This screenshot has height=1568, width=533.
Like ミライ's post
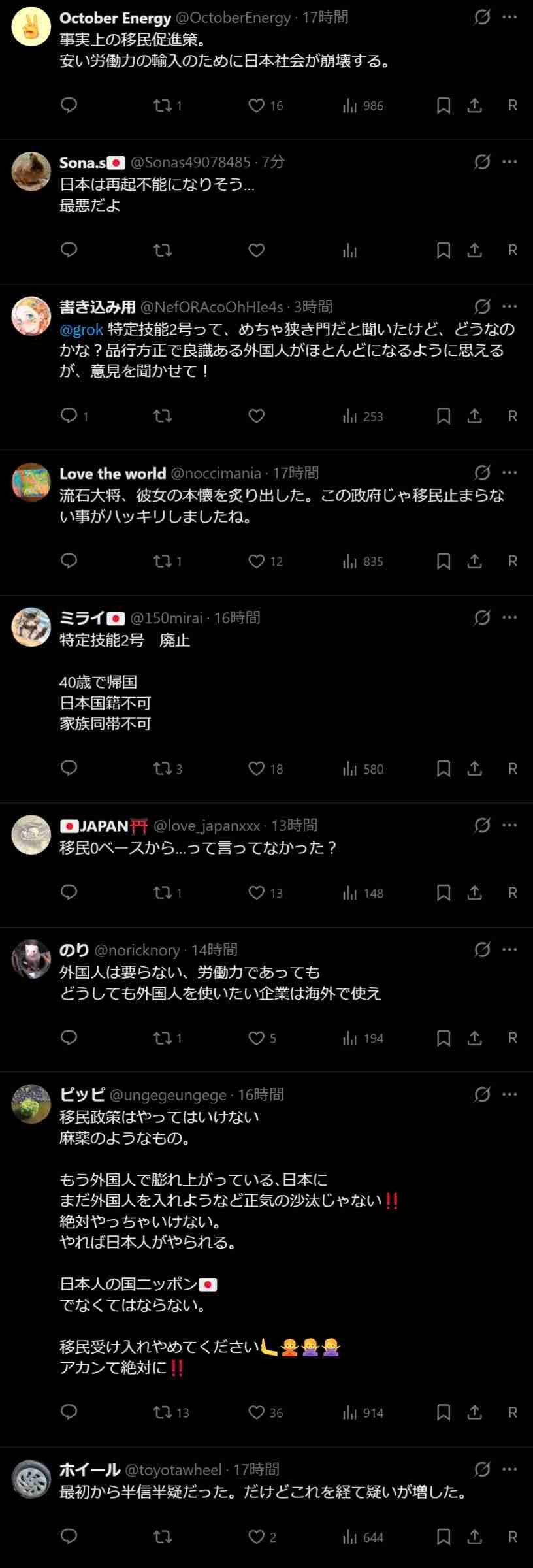coord(257,768)
